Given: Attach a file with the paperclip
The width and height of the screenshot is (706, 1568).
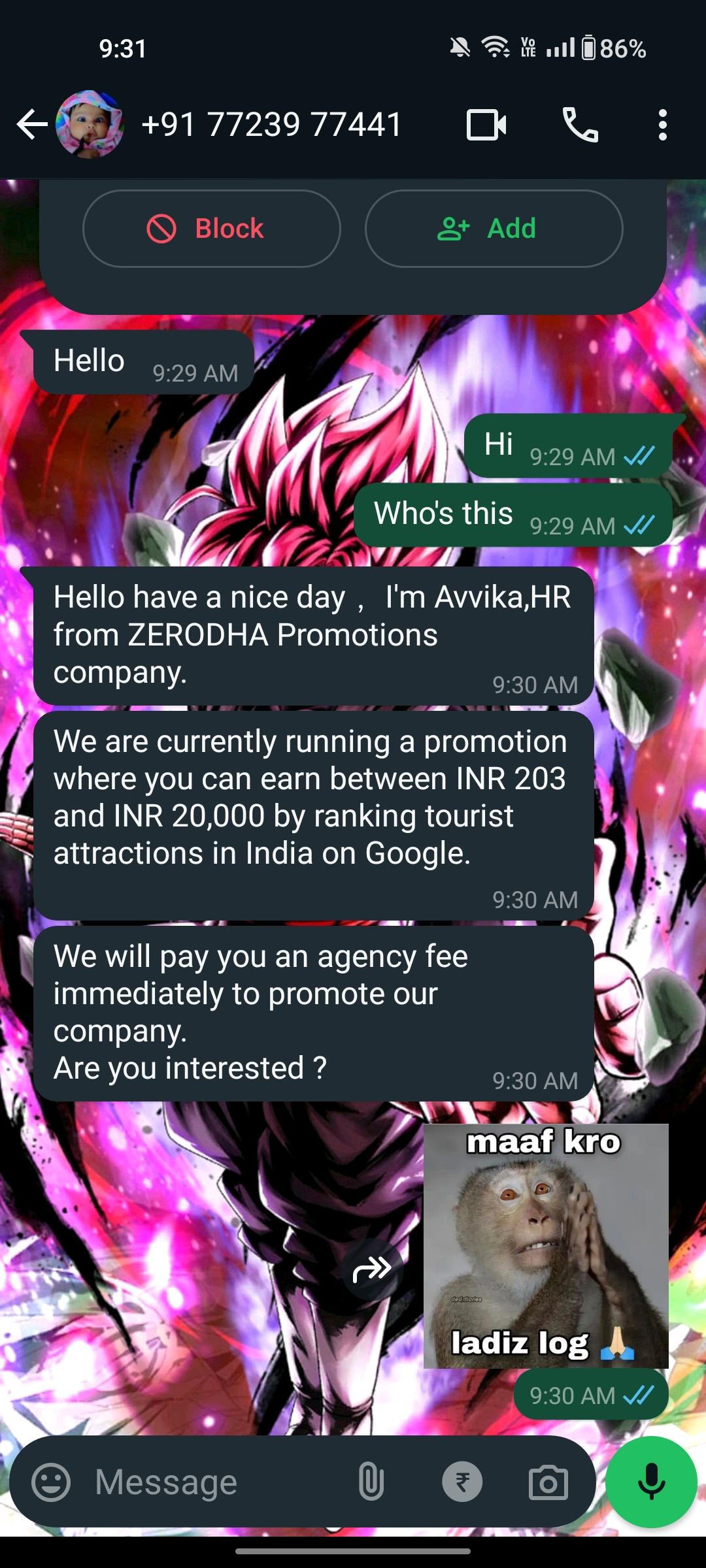Looking at the screenshot, I should click(371, 1482).
